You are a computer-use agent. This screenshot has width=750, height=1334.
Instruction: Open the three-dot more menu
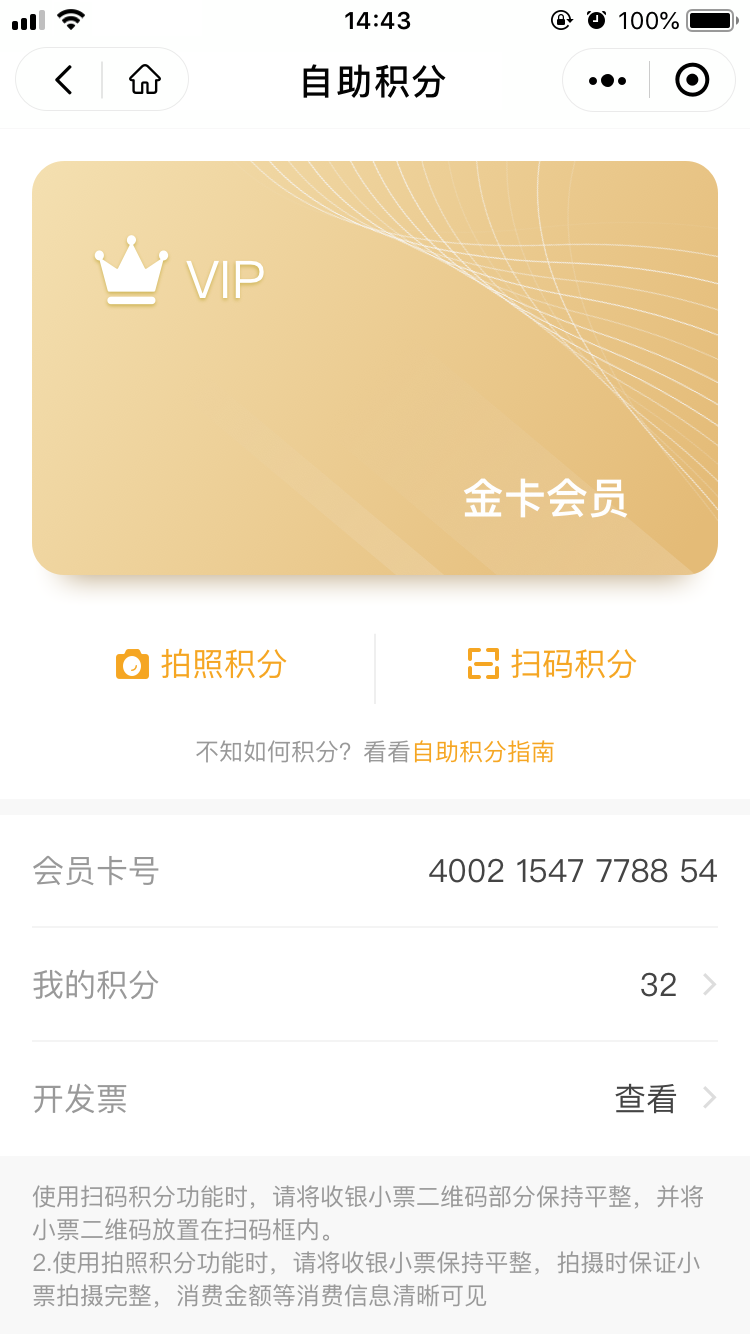coord(607,80)
